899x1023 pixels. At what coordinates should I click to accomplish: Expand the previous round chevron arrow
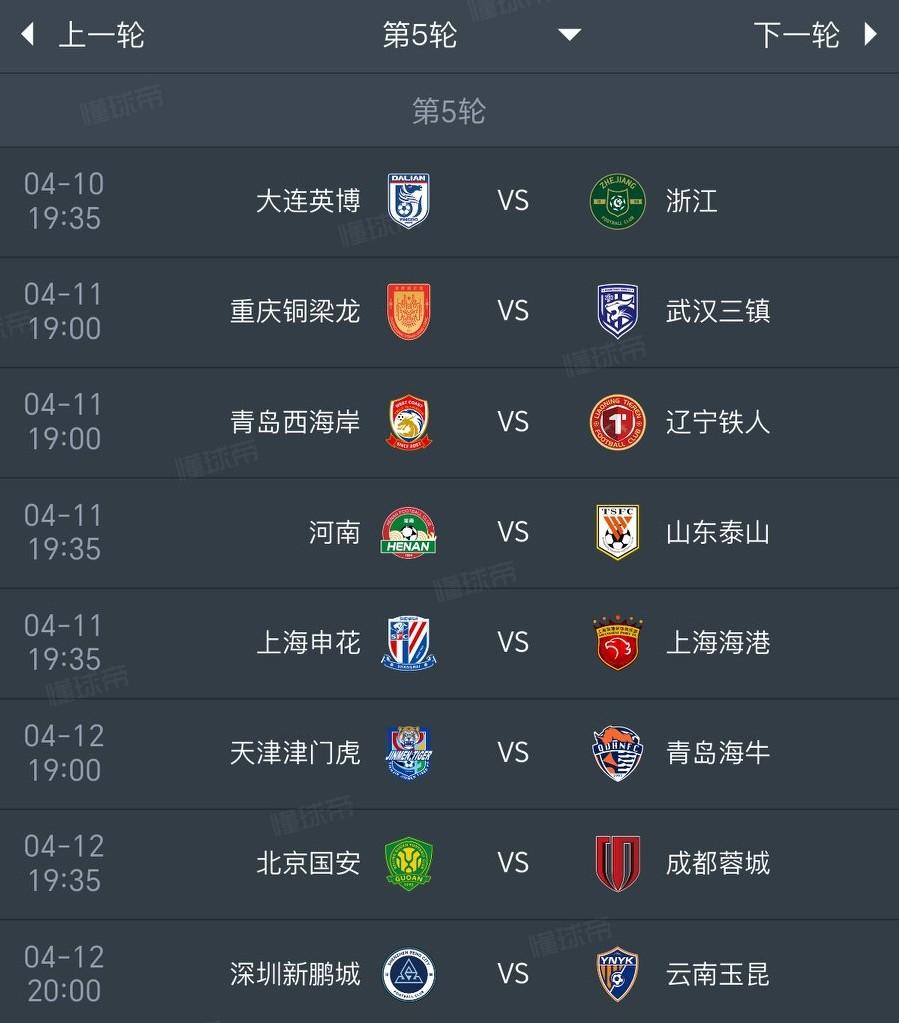click(x=26, y=34)
